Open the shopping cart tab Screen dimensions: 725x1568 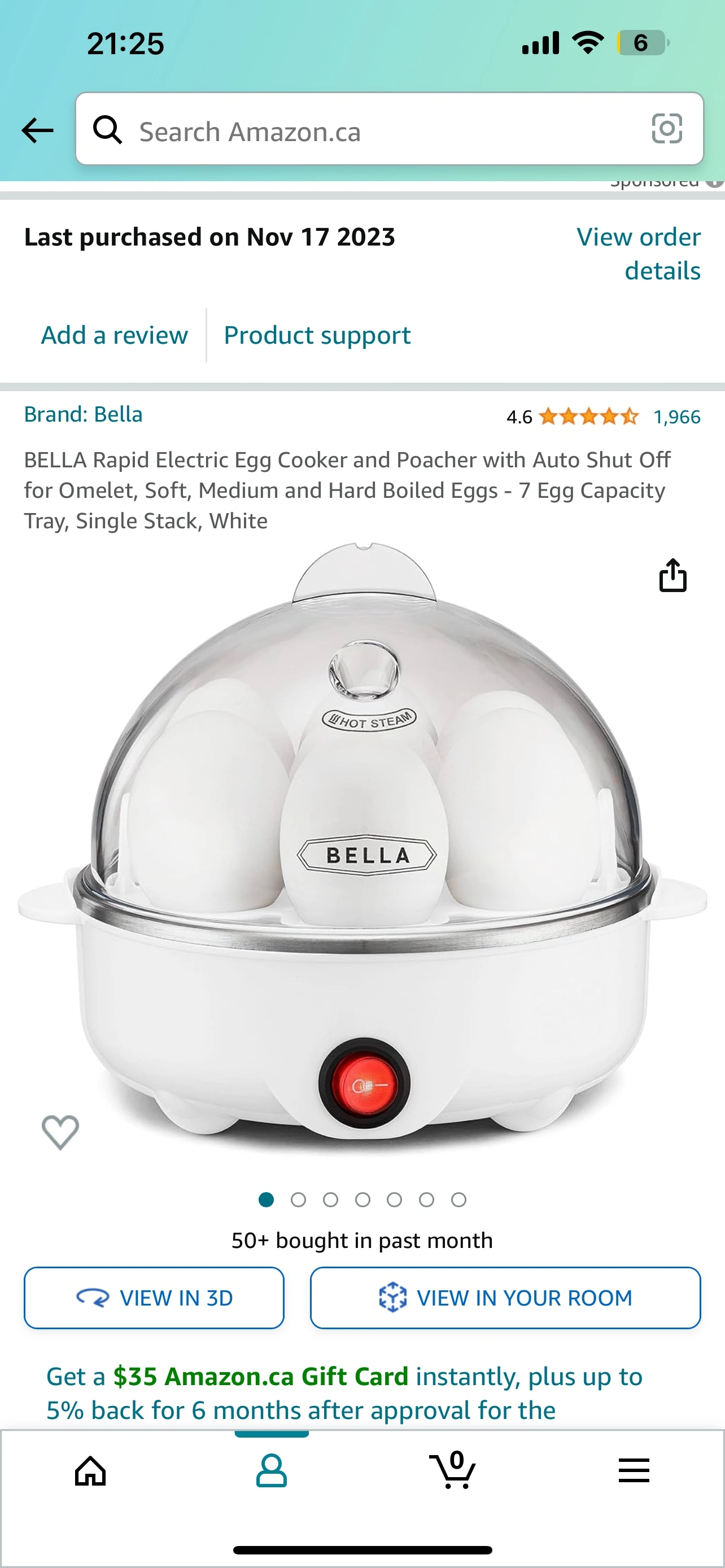(x=453, y=1471)
